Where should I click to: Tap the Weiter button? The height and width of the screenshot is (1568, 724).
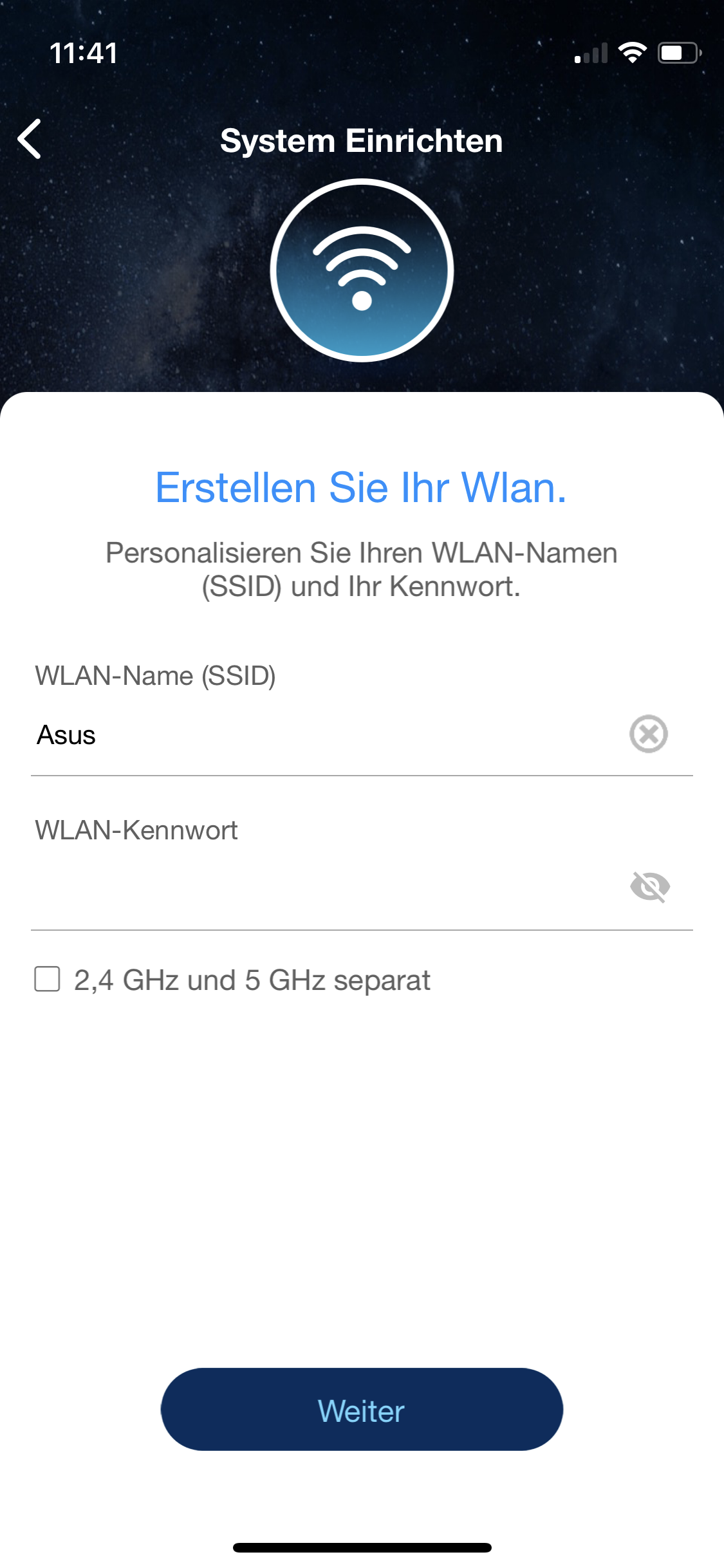point(362,1409)
